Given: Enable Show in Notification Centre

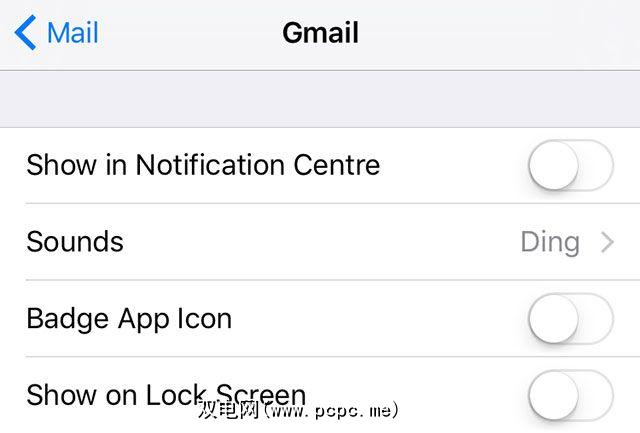Looking at the screenshot, I should [x=569, y=165].
